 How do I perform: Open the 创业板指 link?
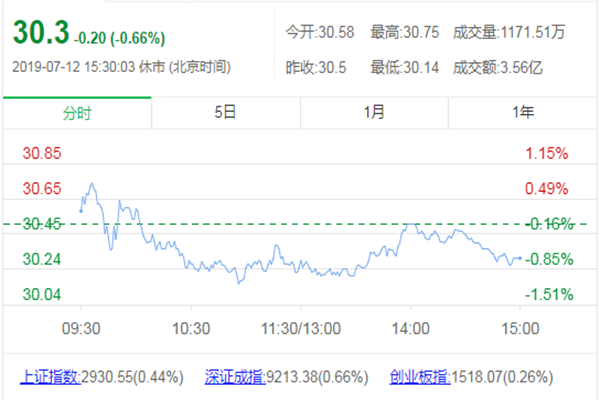coord(422,378)
